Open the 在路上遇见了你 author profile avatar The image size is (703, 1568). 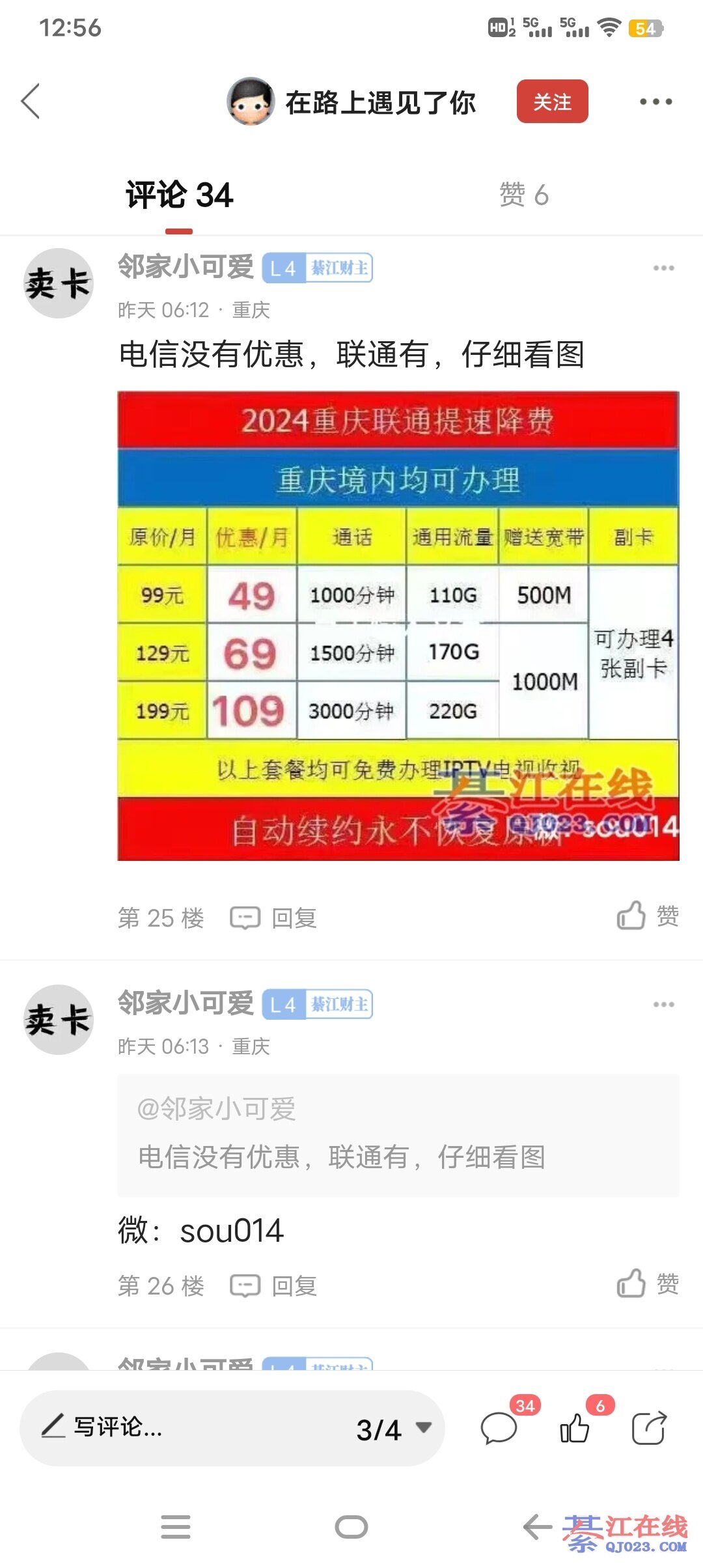251,102
